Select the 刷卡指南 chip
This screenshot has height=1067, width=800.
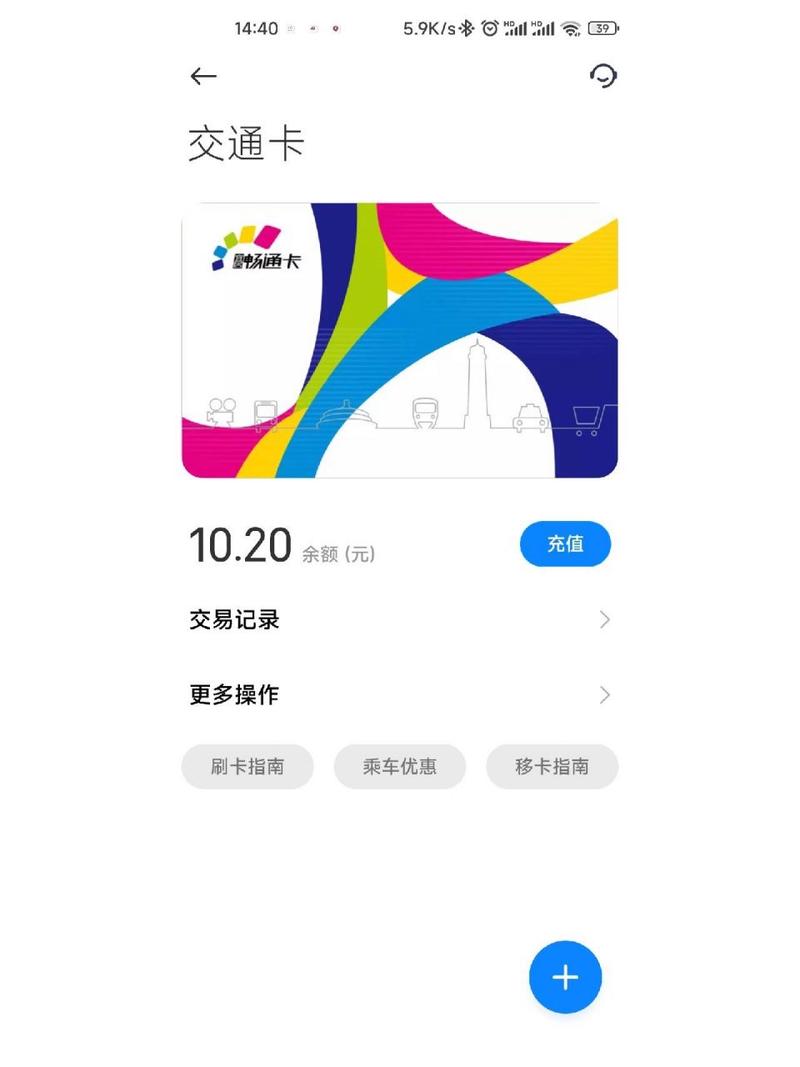coord(247,767)
